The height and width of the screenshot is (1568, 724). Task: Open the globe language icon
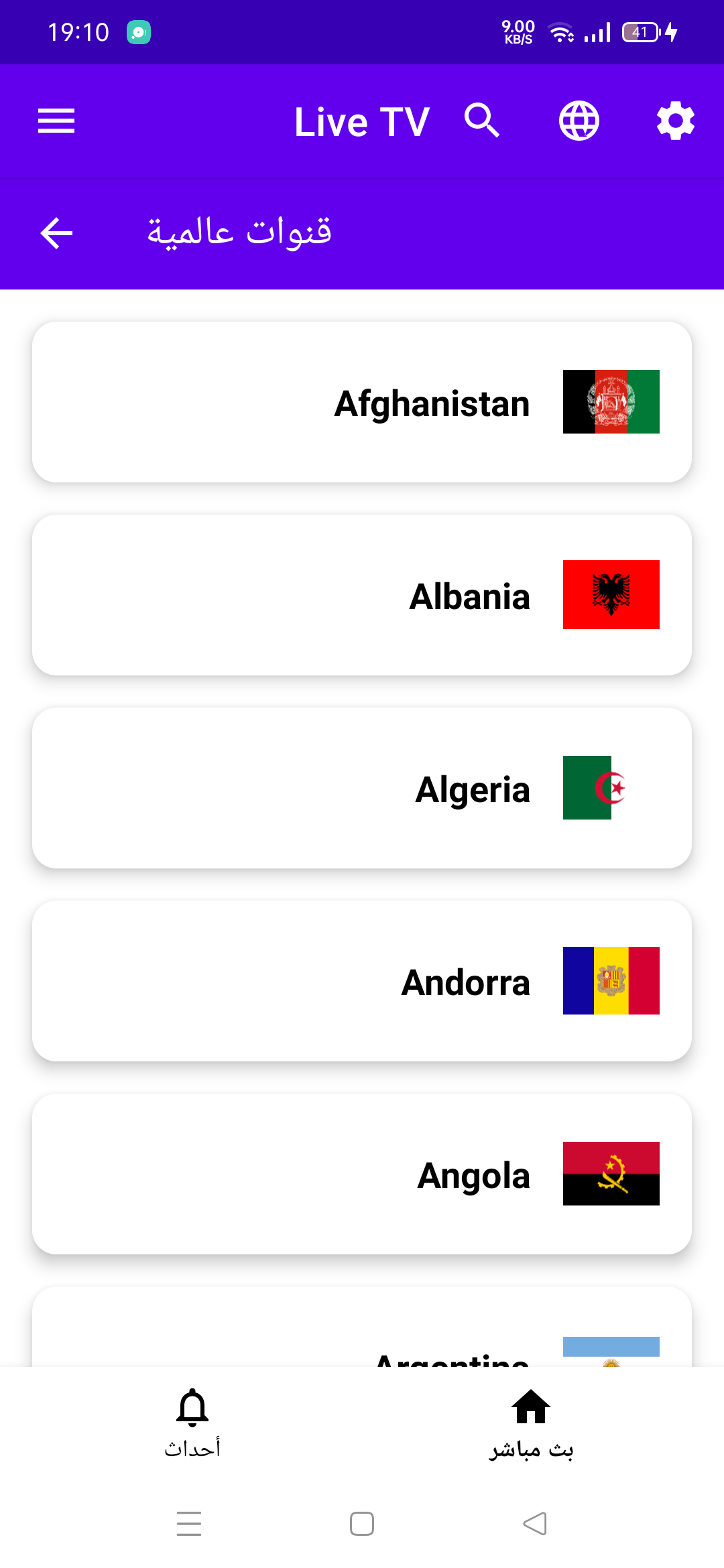tap(579, 121)
